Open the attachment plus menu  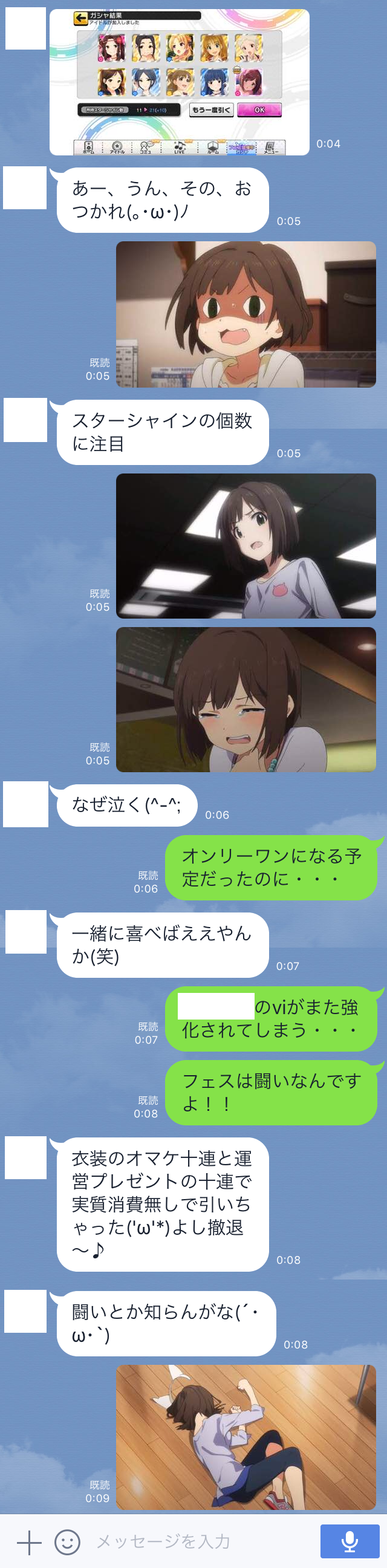[28, 1541]
